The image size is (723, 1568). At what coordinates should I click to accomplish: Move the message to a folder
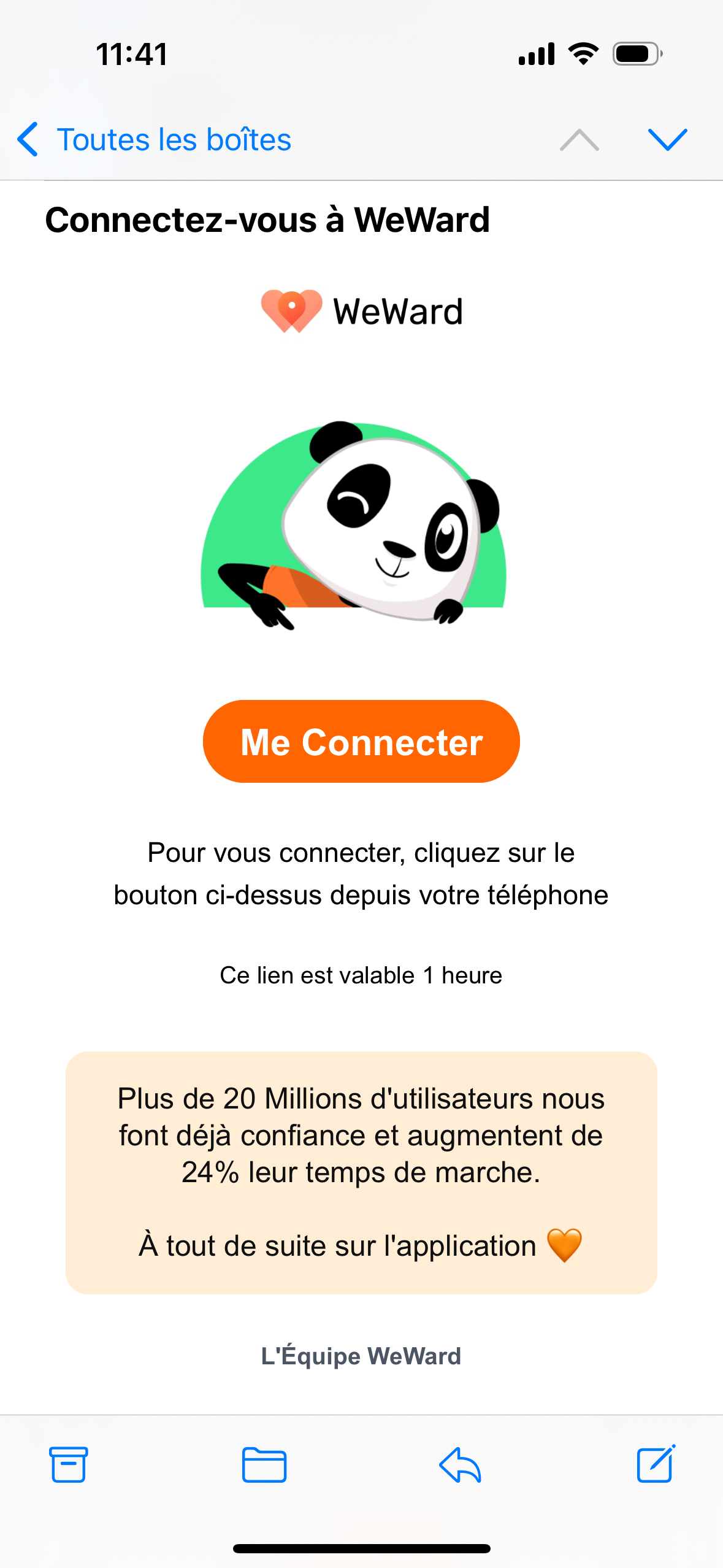[x=264, y=1464]
